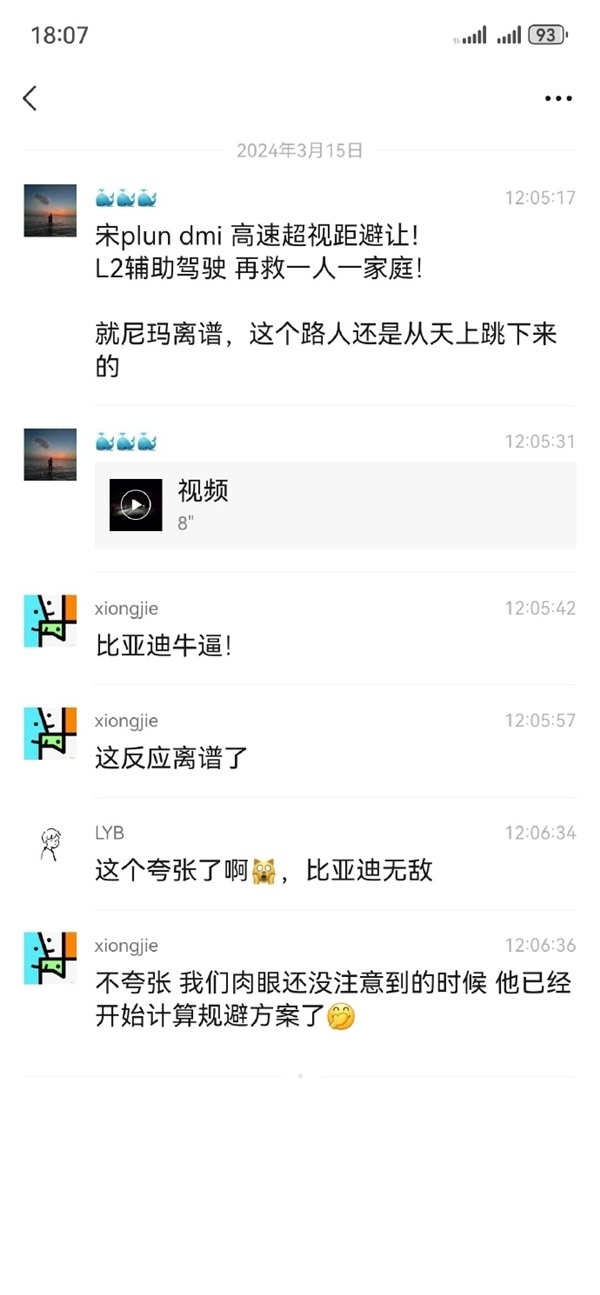Go back with the top-left arrow
The image size is (600, 1295).
pos(30,98)
